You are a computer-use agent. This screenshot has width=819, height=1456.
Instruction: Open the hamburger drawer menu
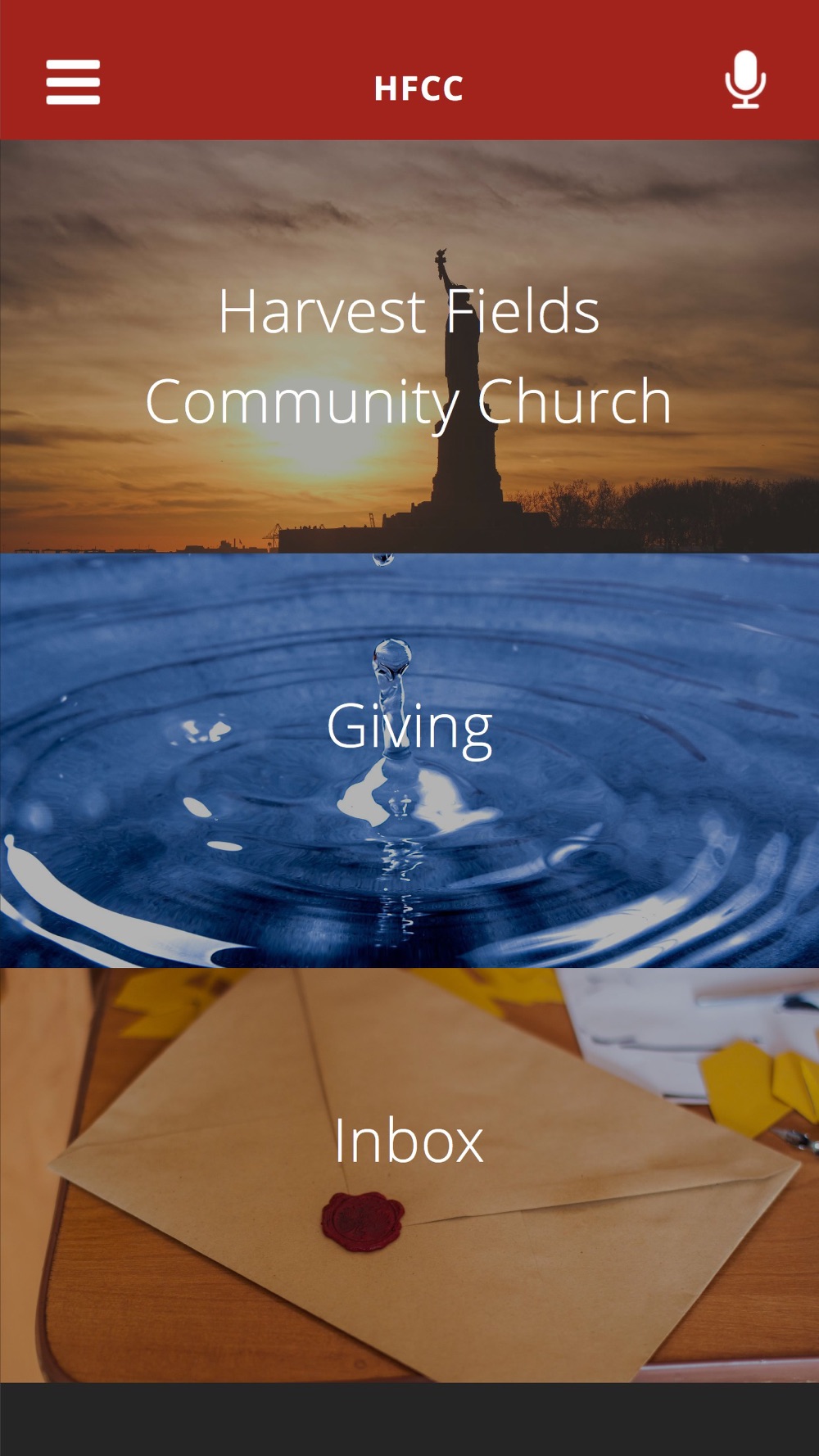(73, 82)
